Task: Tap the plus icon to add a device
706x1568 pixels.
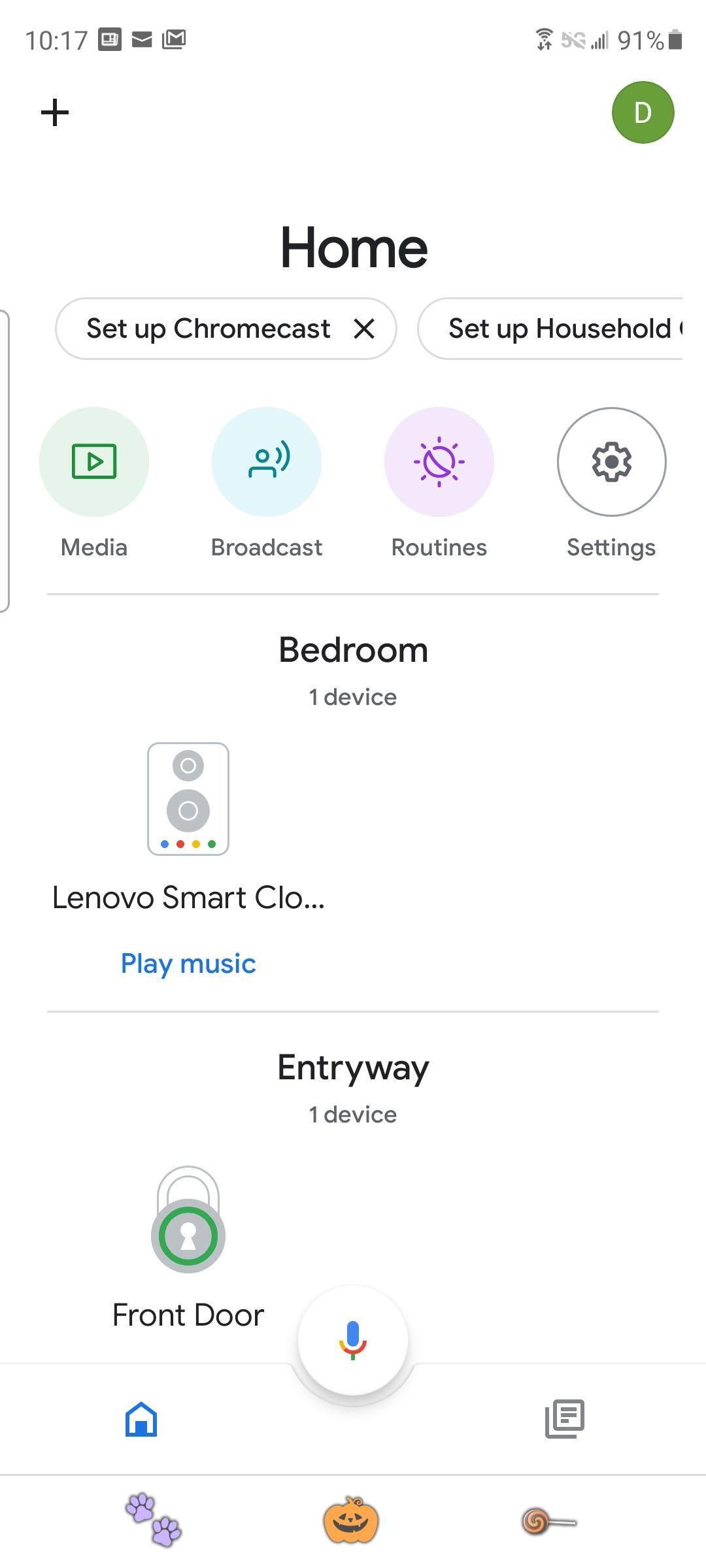Action: coord(55,112)
